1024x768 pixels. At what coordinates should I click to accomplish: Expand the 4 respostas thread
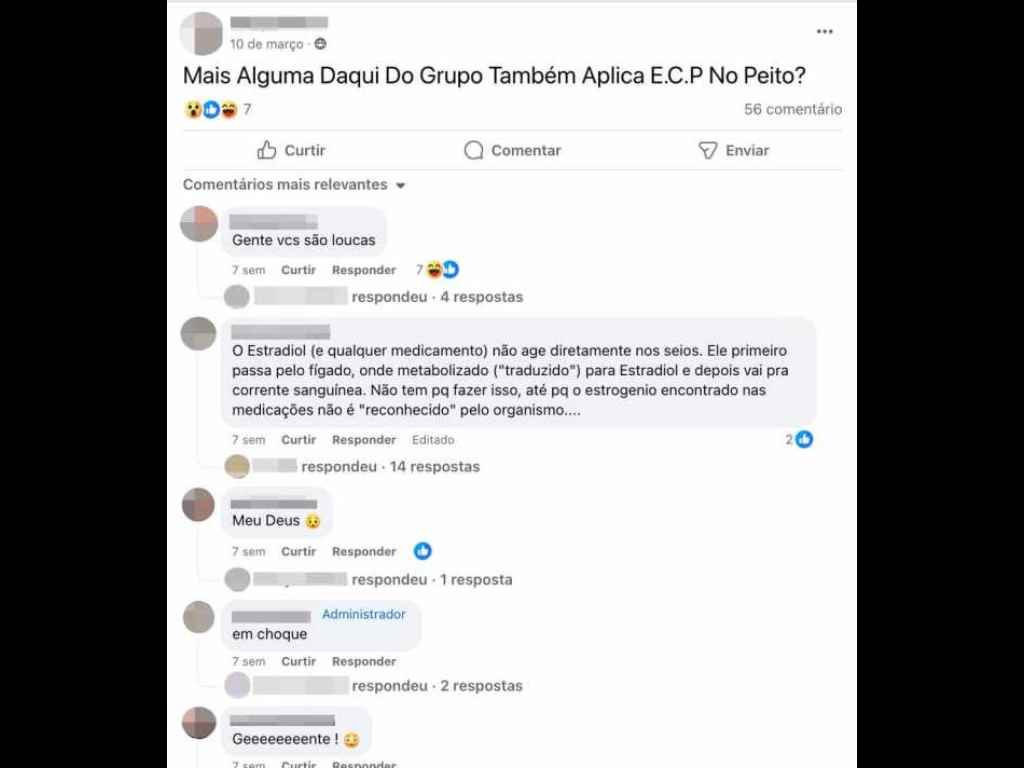(x=437, y=297)
